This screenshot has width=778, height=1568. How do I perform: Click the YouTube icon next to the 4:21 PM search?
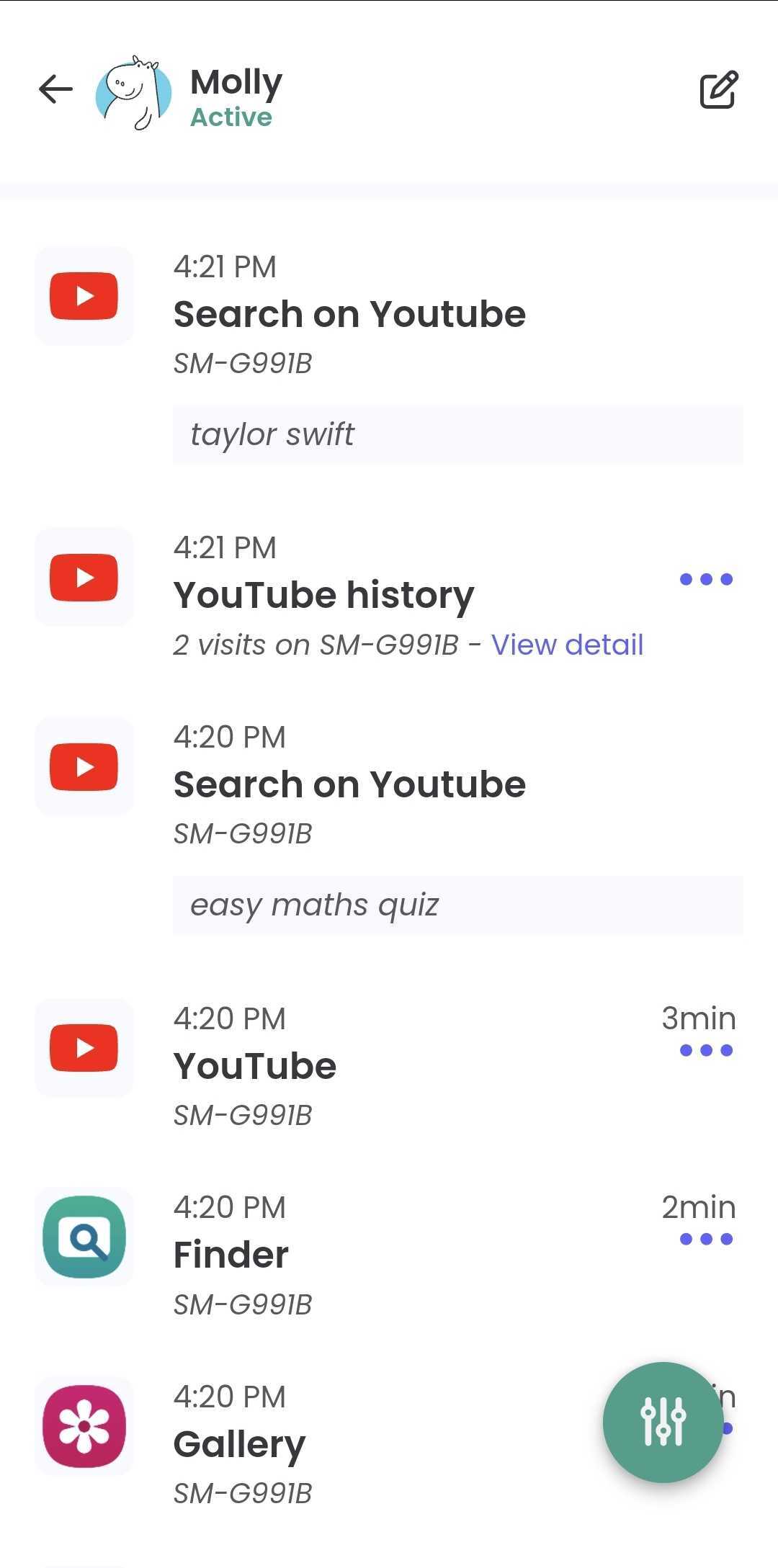pos(84,295)
